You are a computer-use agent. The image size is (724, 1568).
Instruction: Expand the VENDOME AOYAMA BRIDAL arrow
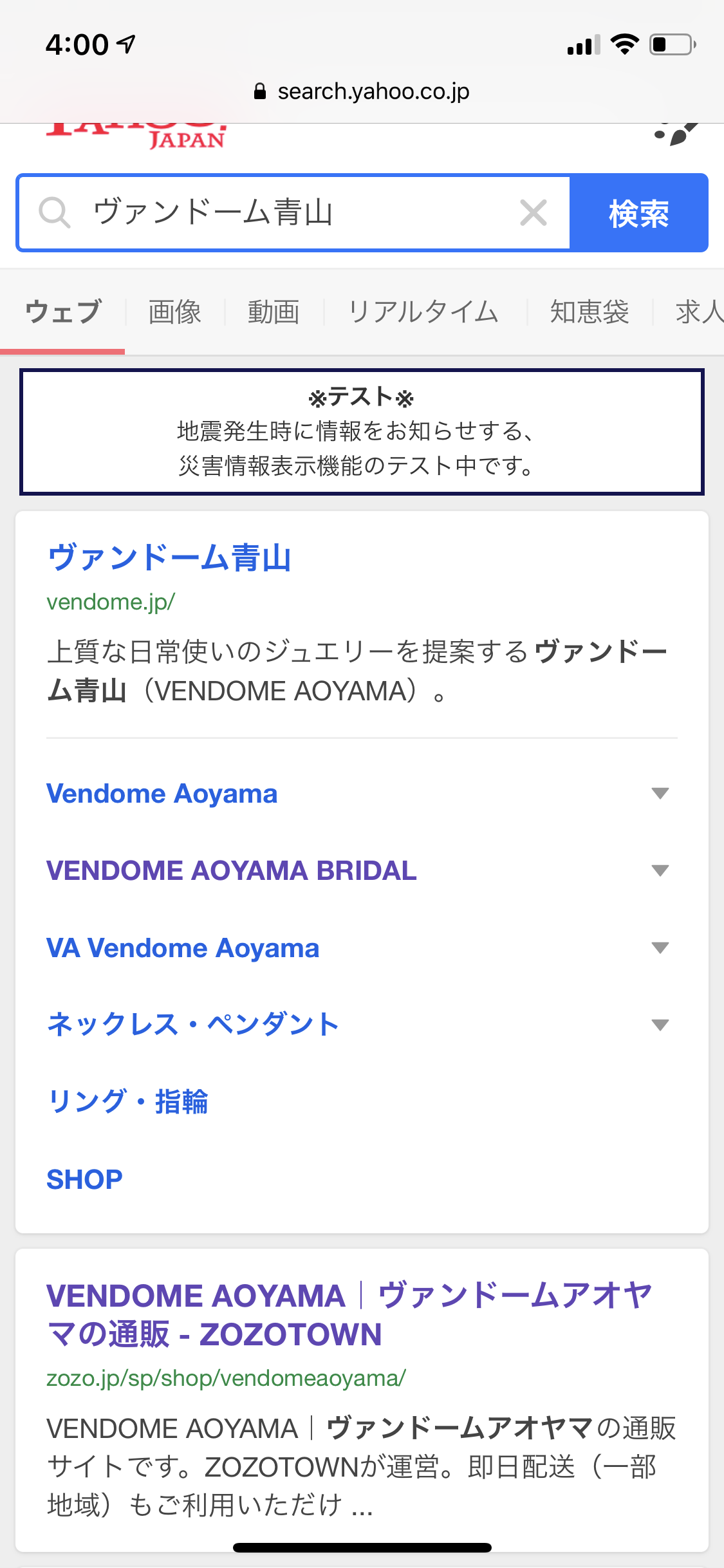[660, 871]
